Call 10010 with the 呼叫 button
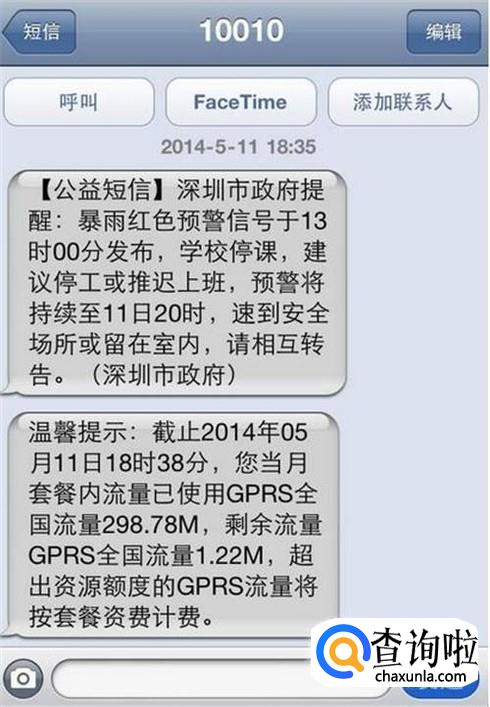490x707 pixels. 79,102
